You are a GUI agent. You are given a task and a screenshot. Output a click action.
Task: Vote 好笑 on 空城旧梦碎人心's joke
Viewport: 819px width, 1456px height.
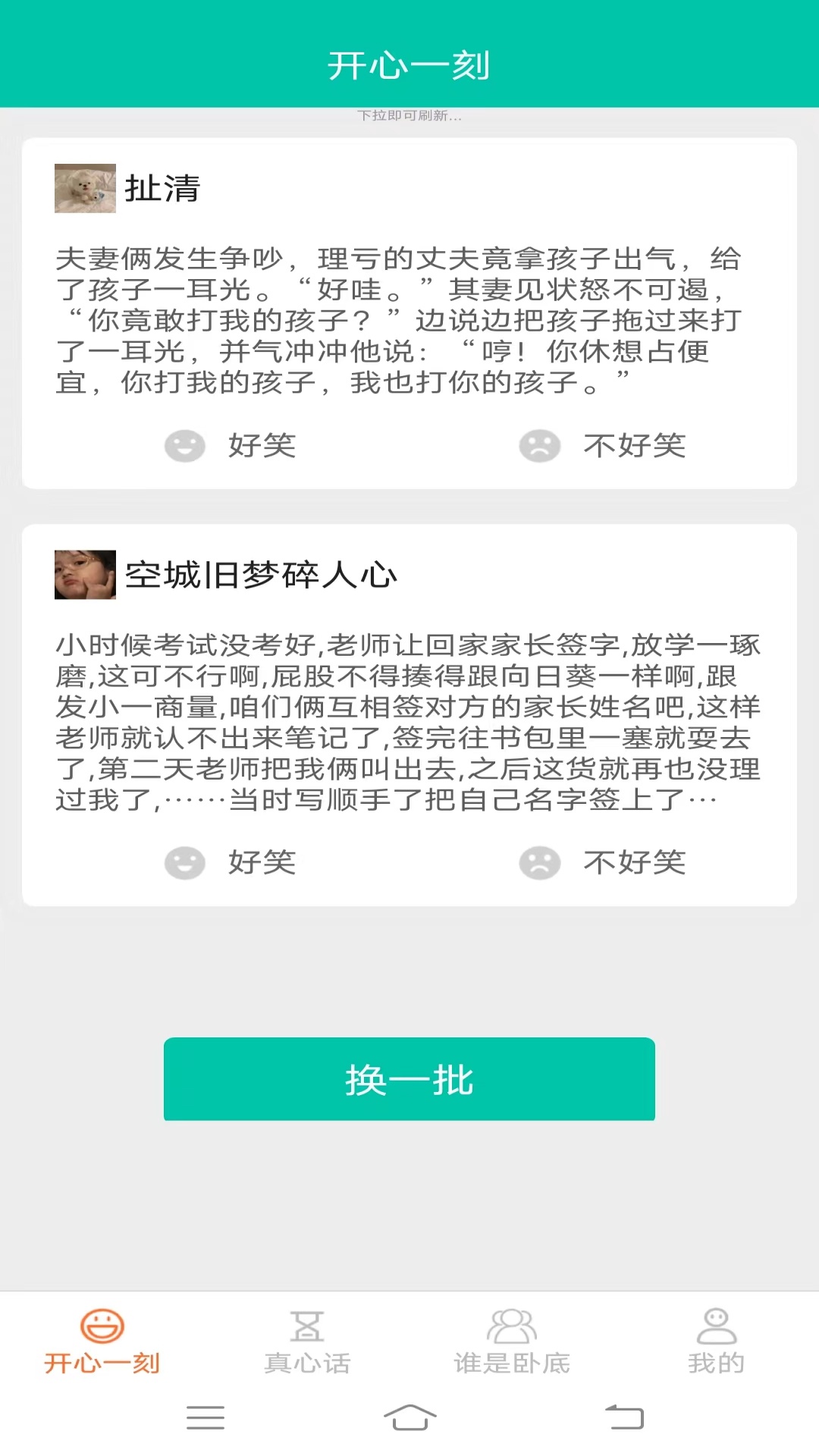[231, 863]
